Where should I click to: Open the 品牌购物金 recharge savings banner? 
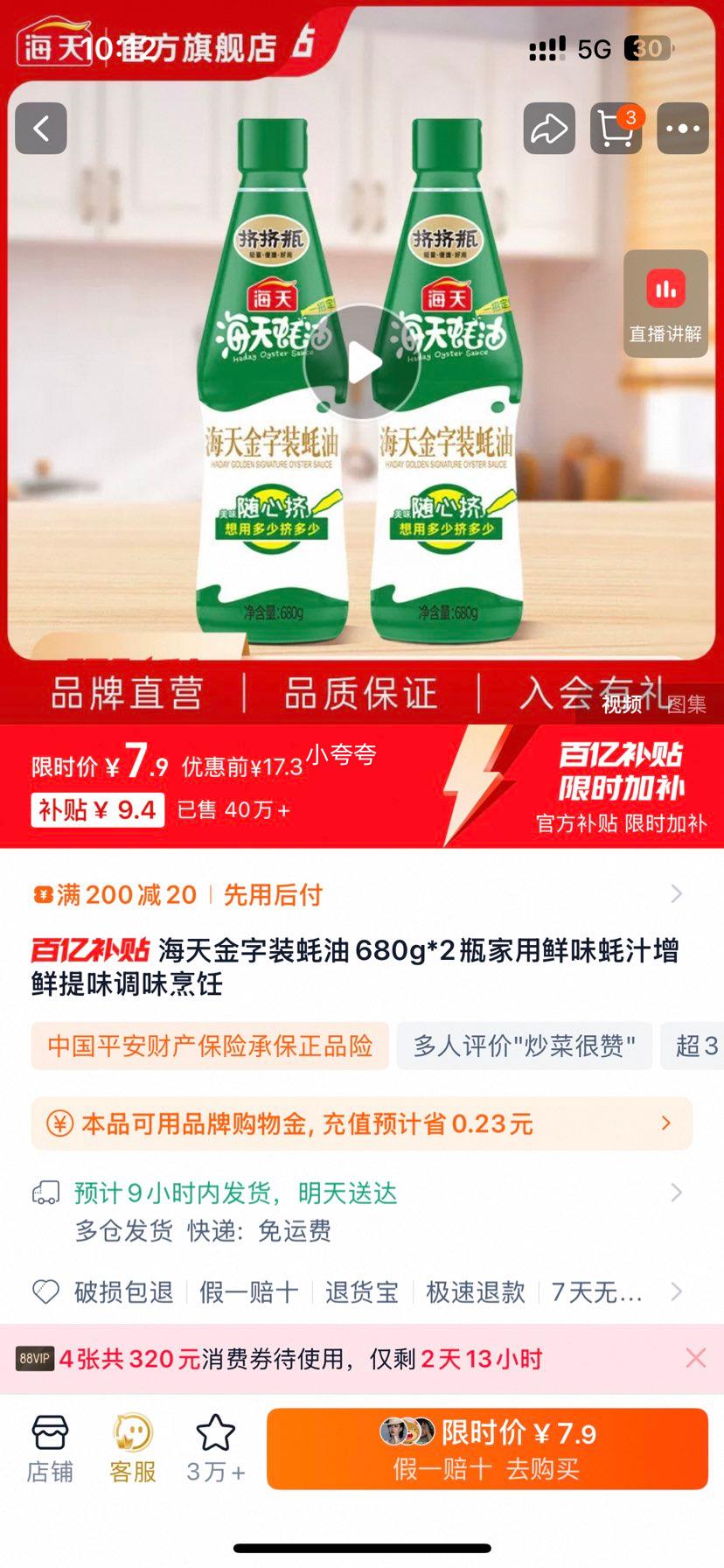click(362, 1123)
